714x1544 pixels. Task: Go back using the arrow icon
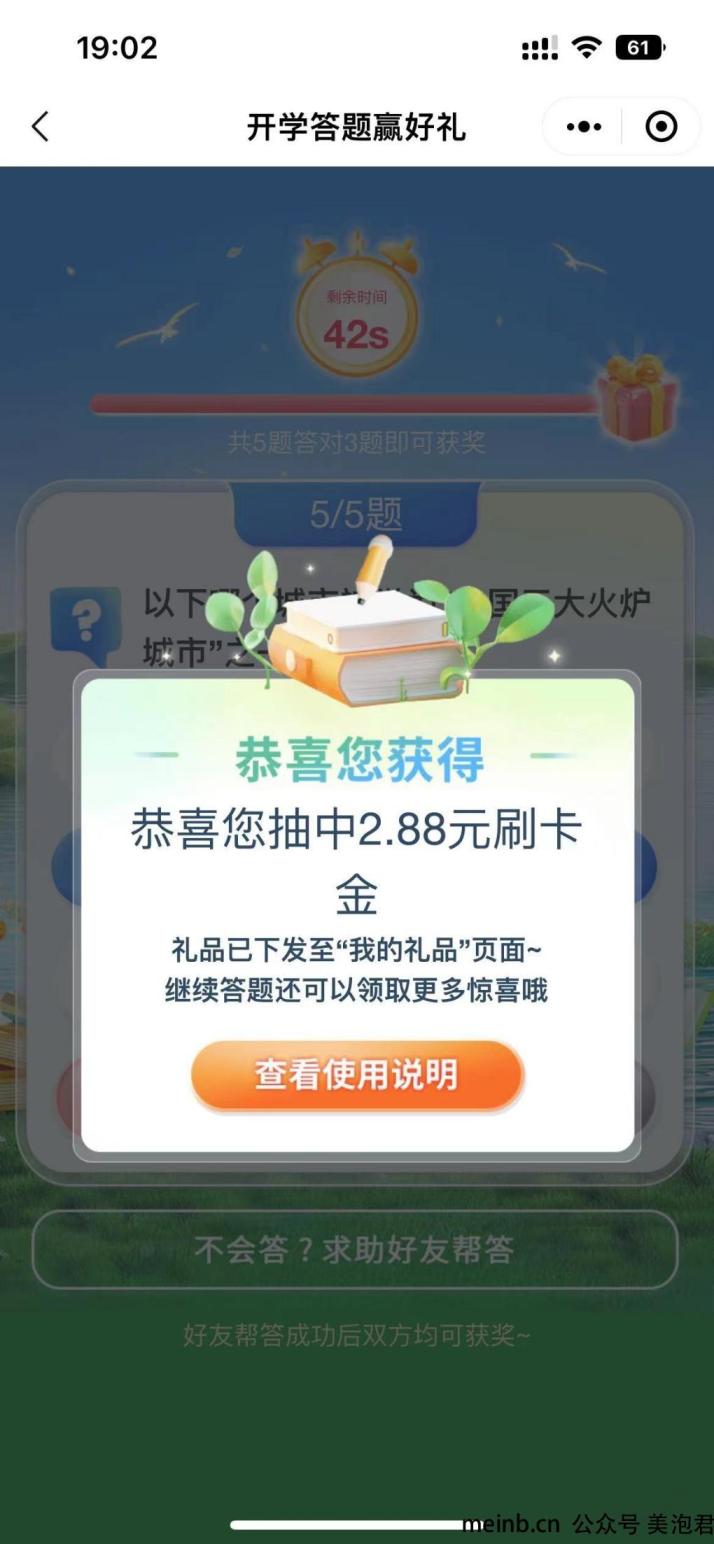tap(40, 127)
